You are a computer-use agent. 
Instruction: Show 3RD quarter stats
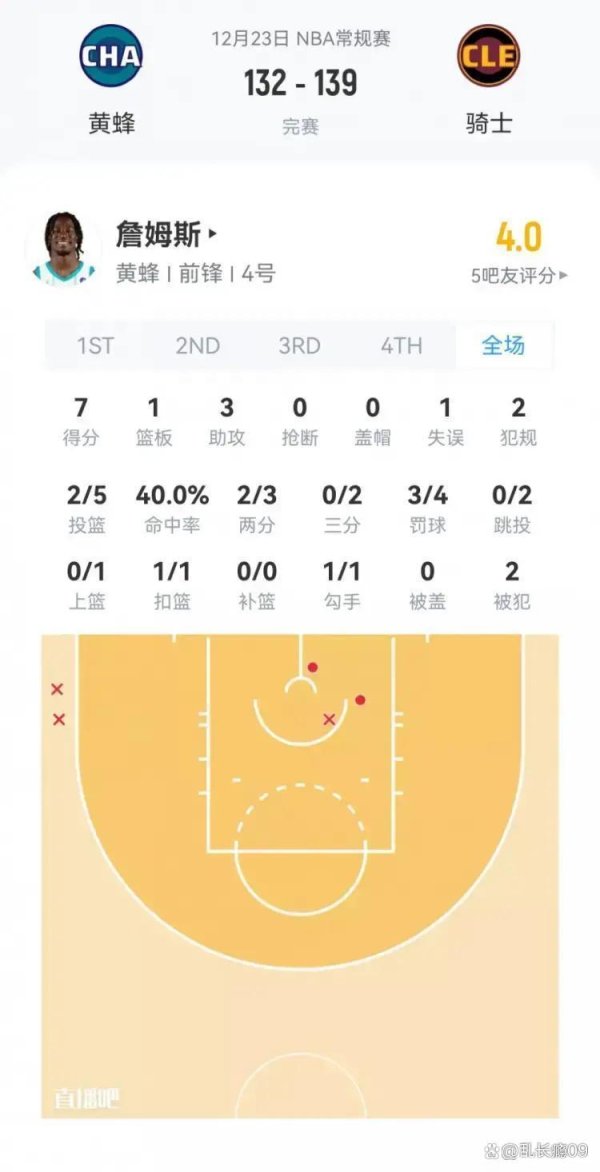point(299,346)
